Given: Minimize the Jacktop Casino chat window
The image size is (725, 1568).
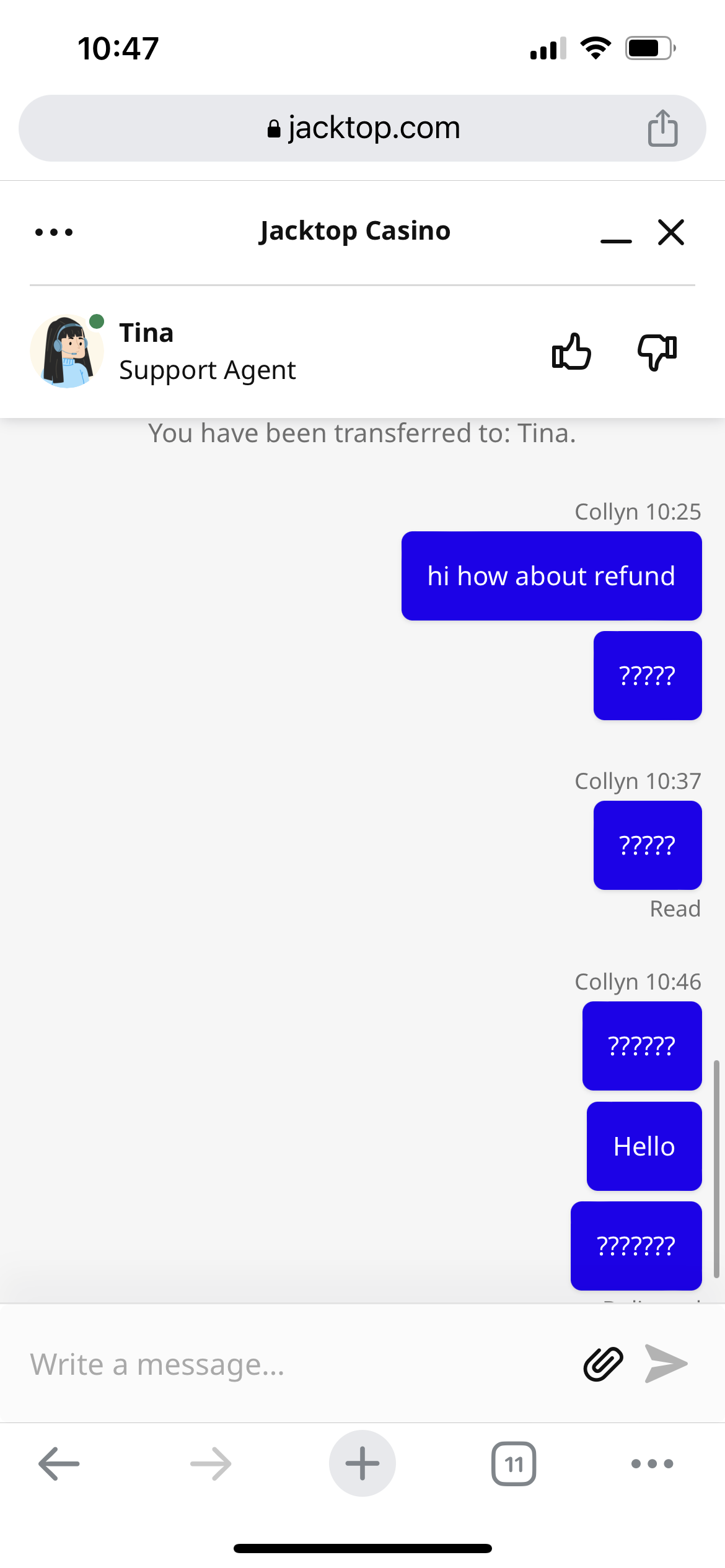Looking at the screenshot, I should pyautogui.click(x=616, y=234).
